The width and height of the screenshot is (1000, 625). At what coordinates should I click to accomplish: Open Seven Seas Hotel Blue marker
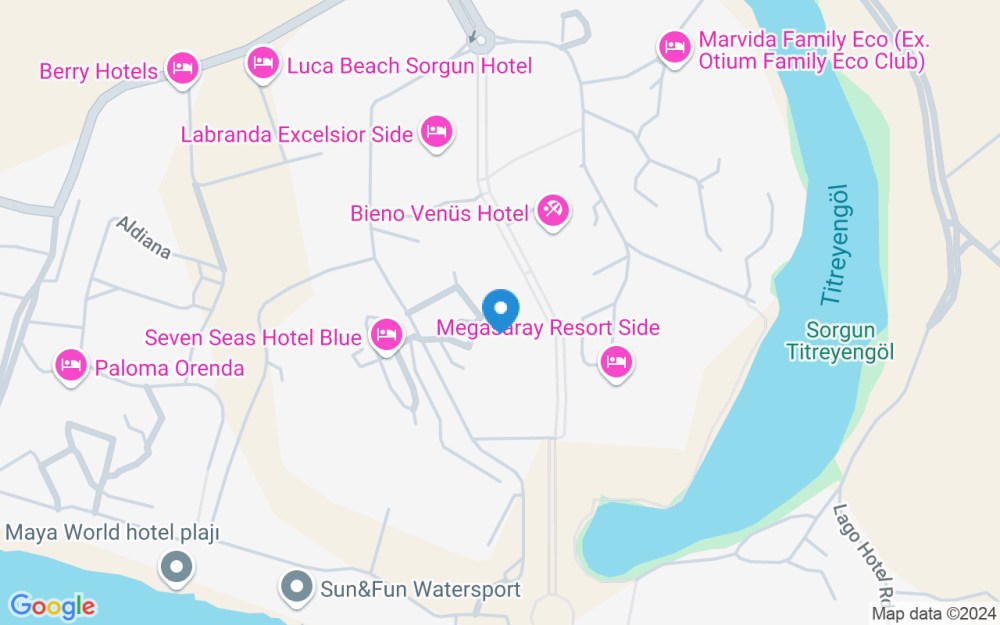click(386, 334)
